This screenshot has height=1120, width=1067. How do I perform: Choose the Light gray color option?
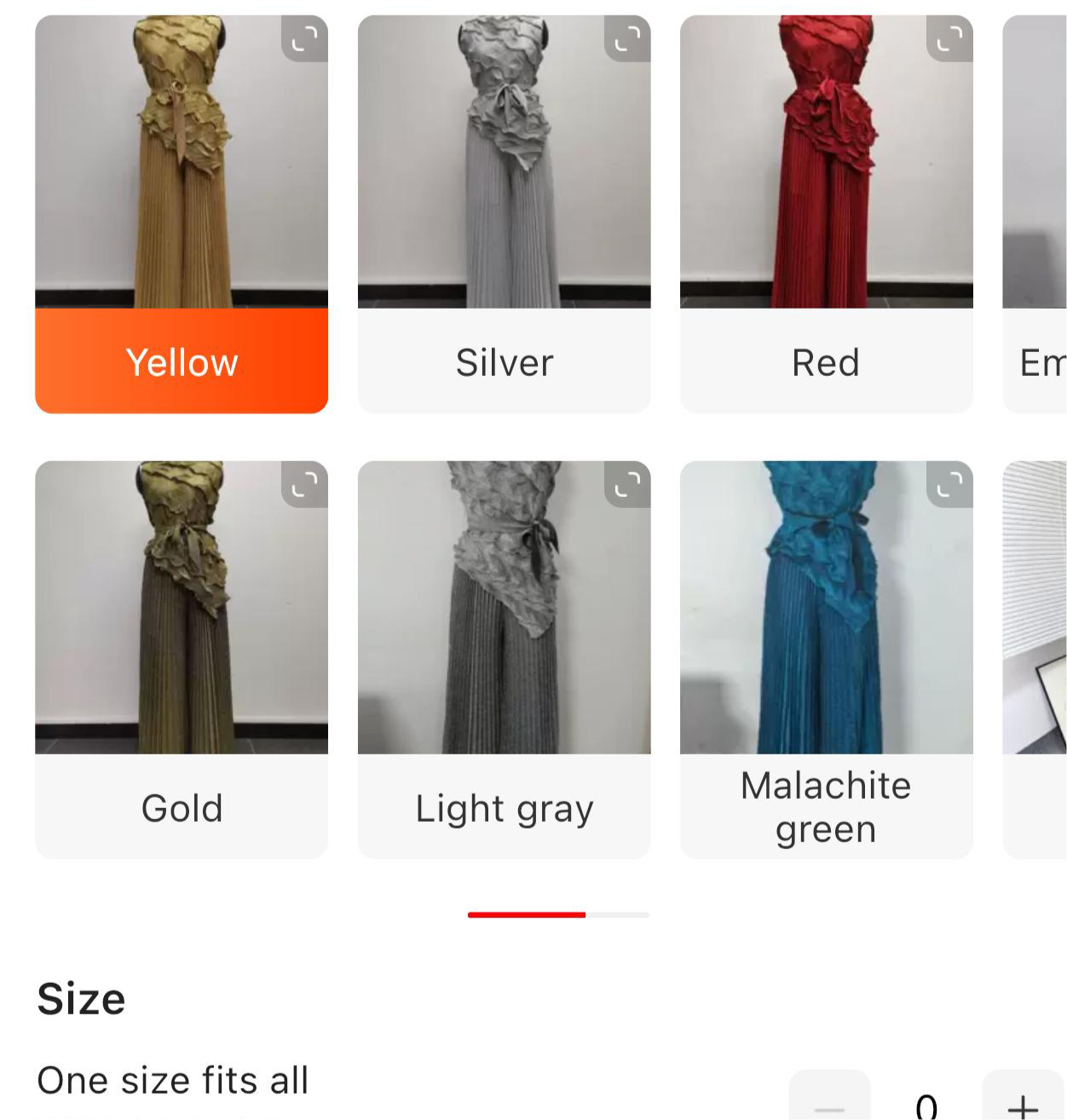pos(504,807)
